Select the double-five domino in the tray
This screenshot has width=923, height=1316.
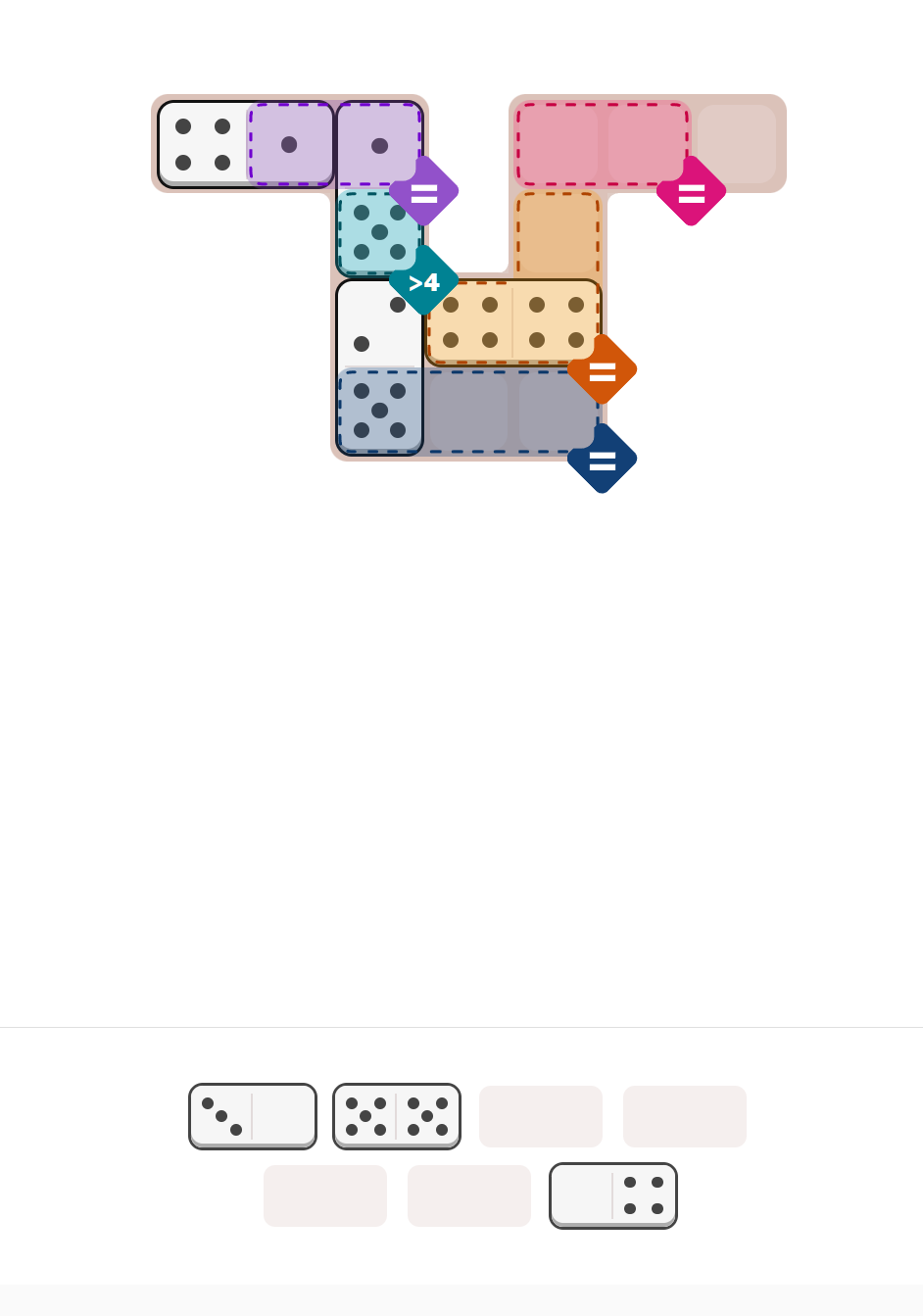[397, 1116]
